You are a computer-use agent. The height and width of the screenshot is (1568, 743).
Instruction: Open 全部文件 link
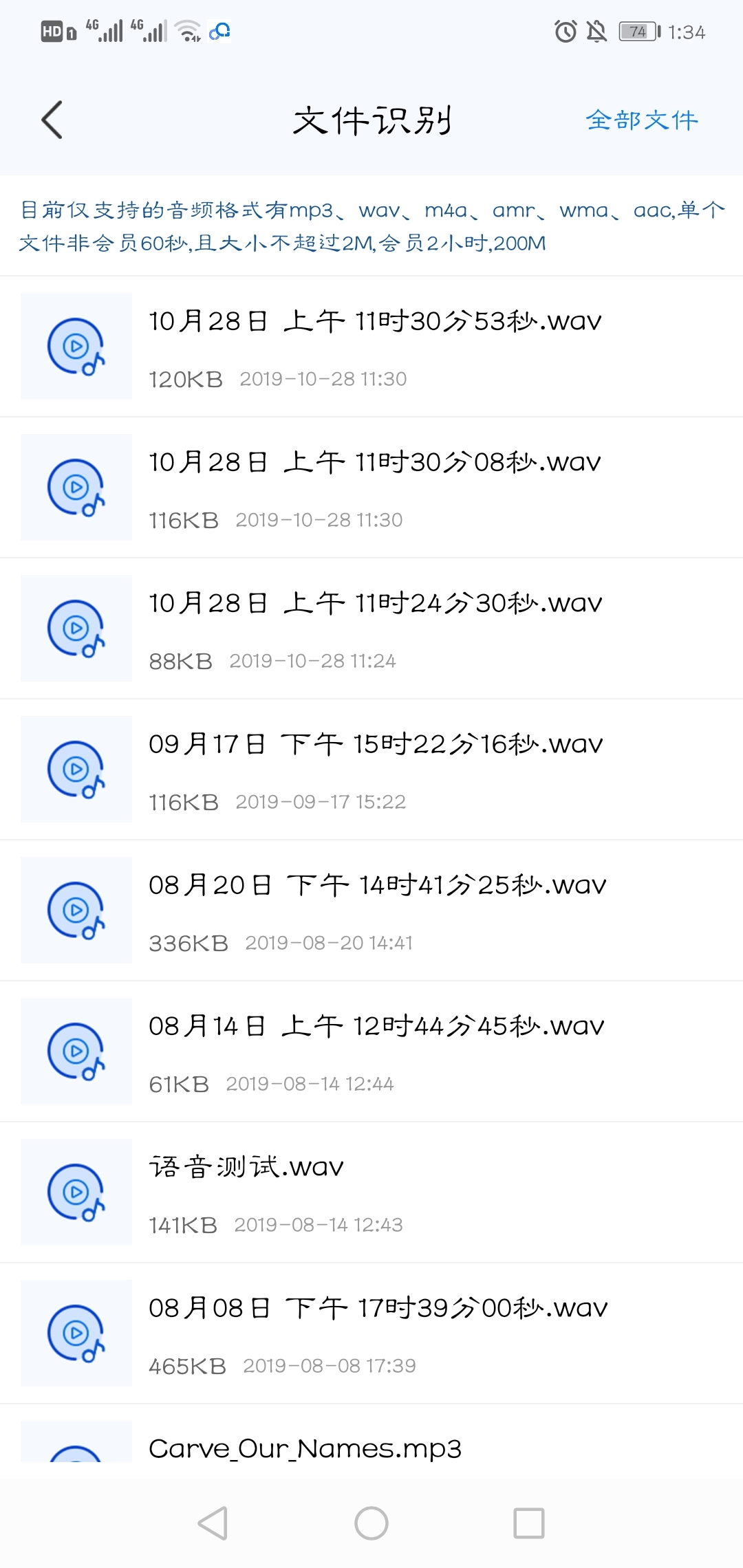click(x=641, y=120)
